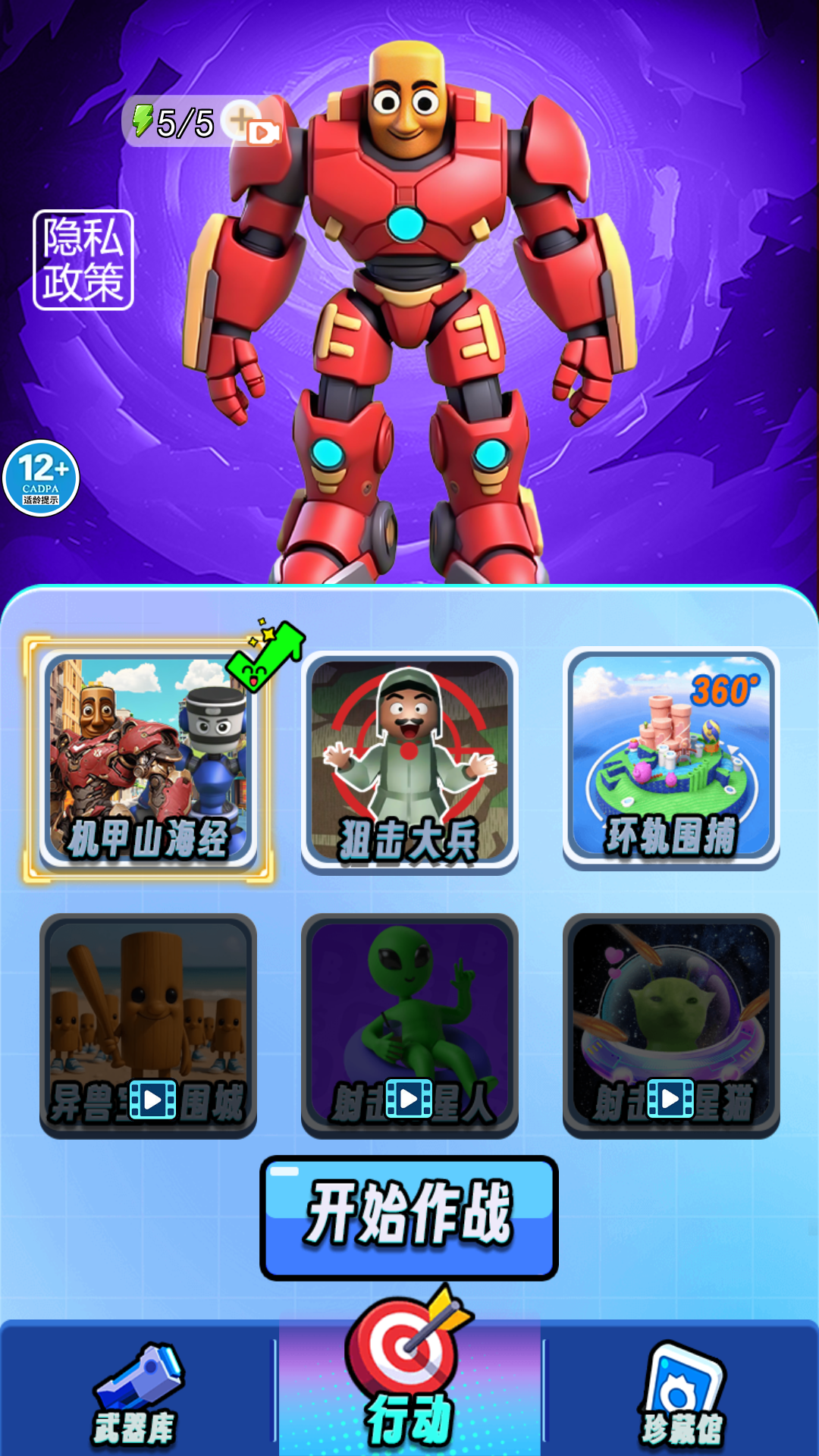Select the 狙击大兵 game mode
Screen dimensions: 819x1456
tap(409, 762)
